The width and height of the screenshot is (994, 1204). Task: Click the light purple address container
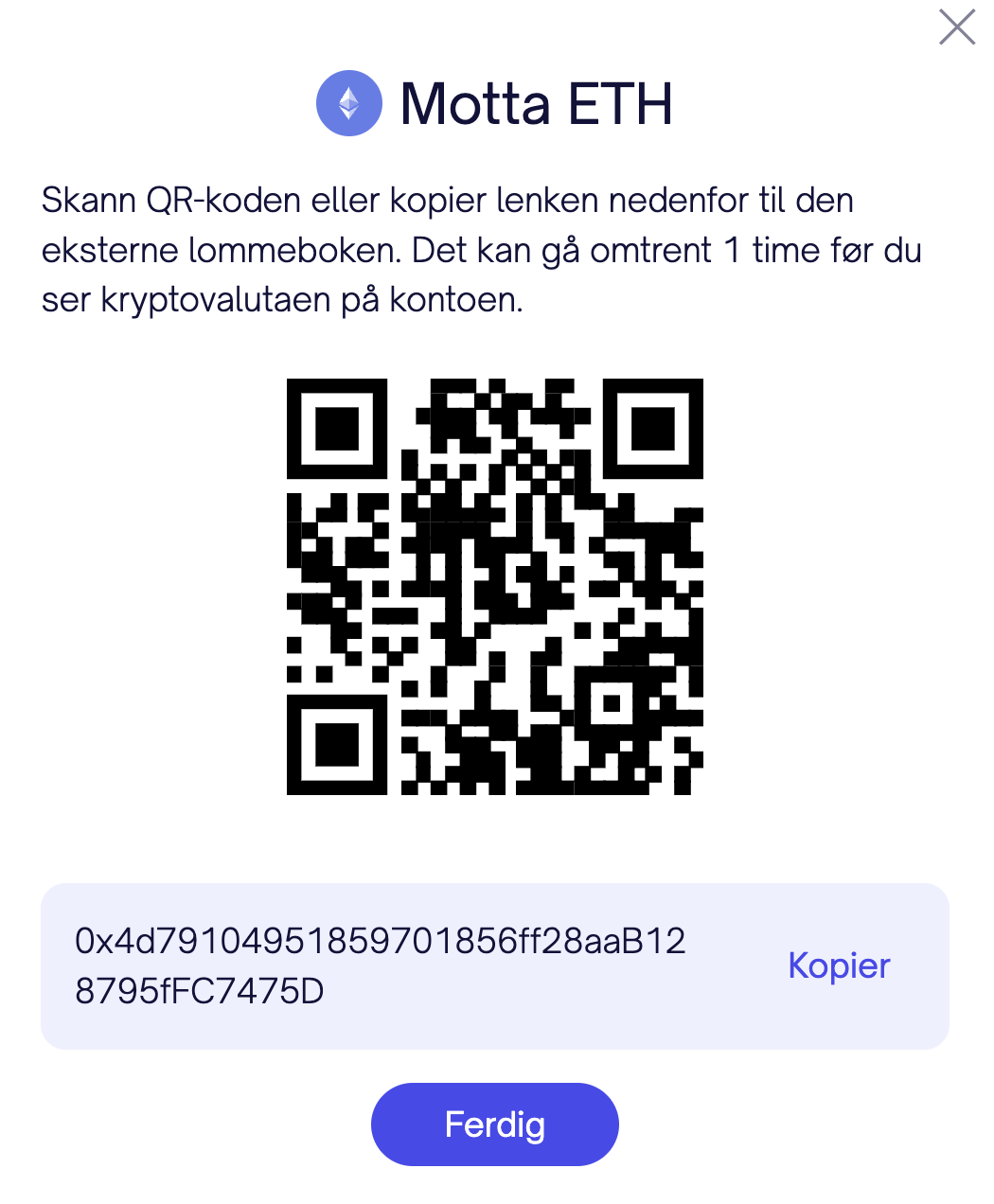494,965
